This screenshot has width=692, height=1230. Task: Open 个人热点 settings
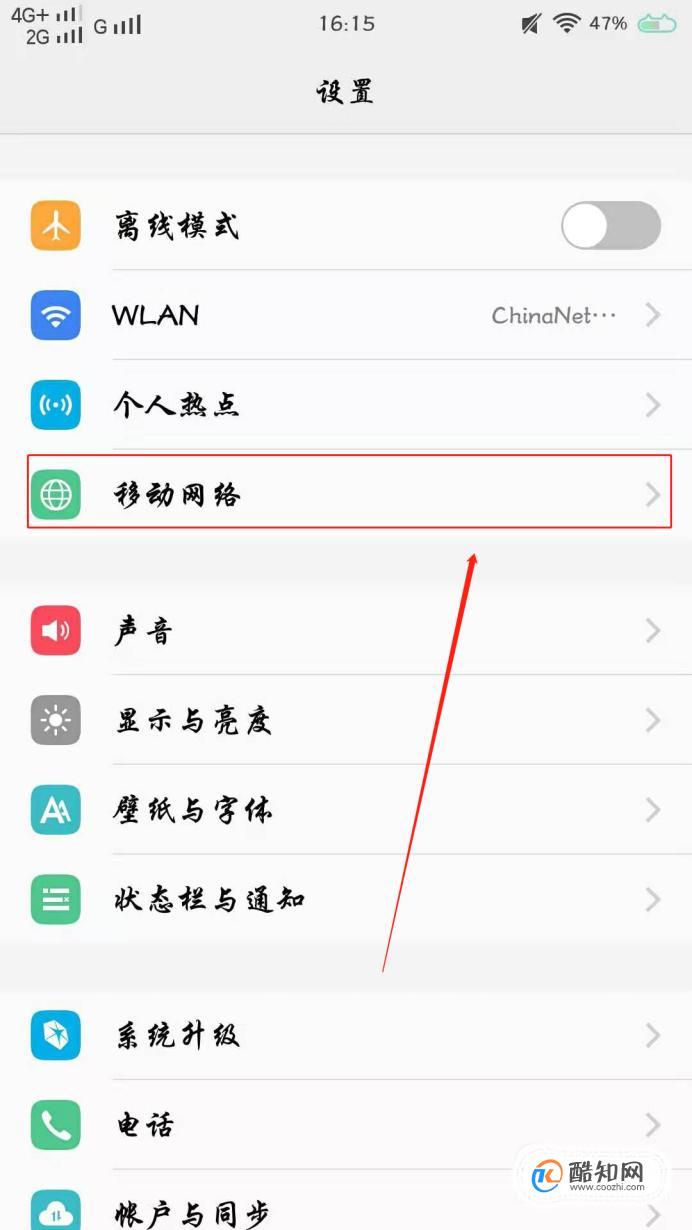[346, 405]
